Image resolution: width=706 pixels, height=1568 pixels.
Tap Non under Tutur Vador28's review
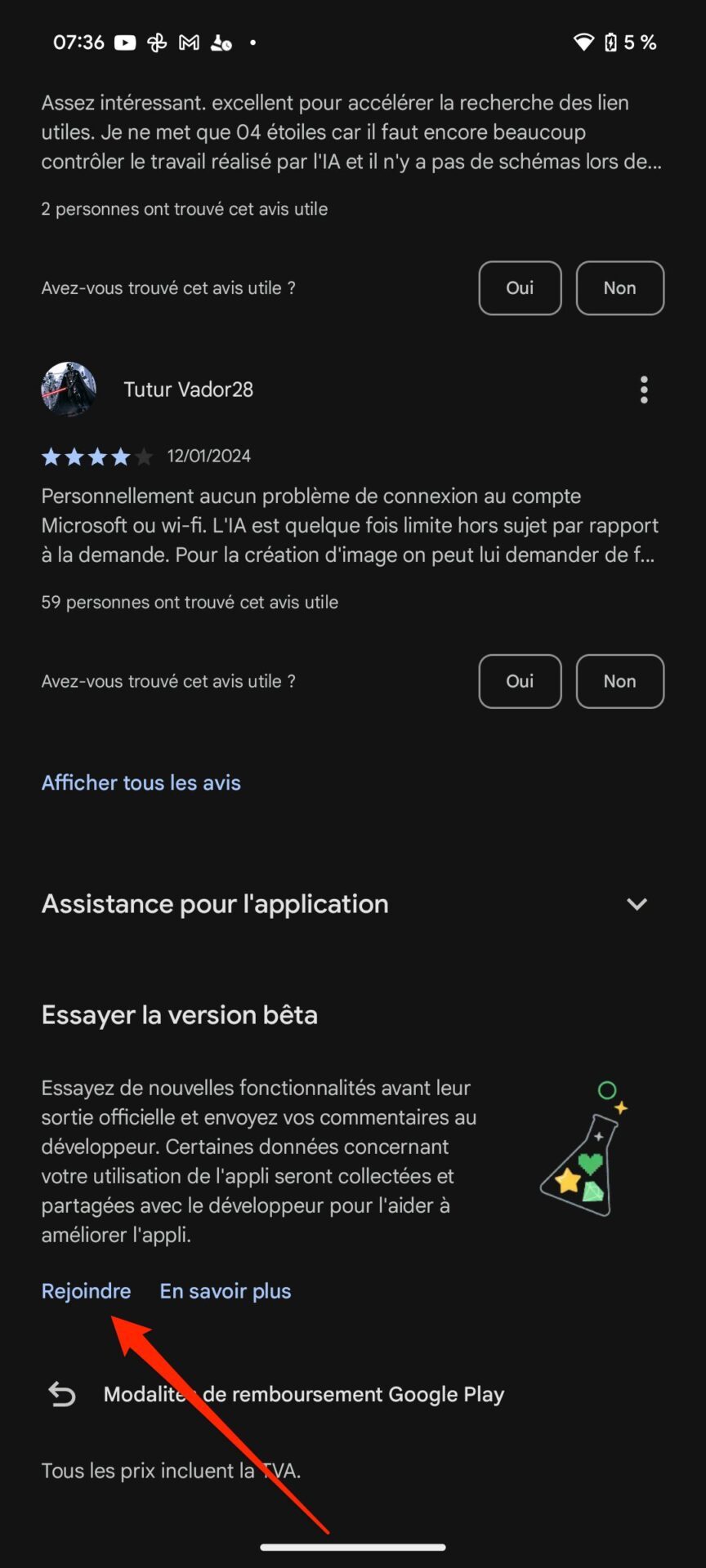[619, 681]
